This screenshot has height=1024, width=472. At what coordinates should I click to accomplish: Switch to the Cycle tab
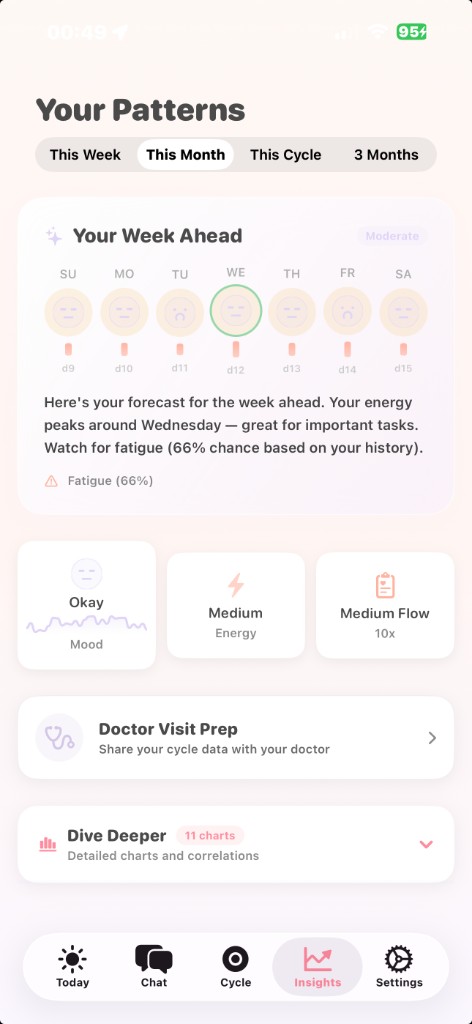pyautogui.click(x=236, y=967)
